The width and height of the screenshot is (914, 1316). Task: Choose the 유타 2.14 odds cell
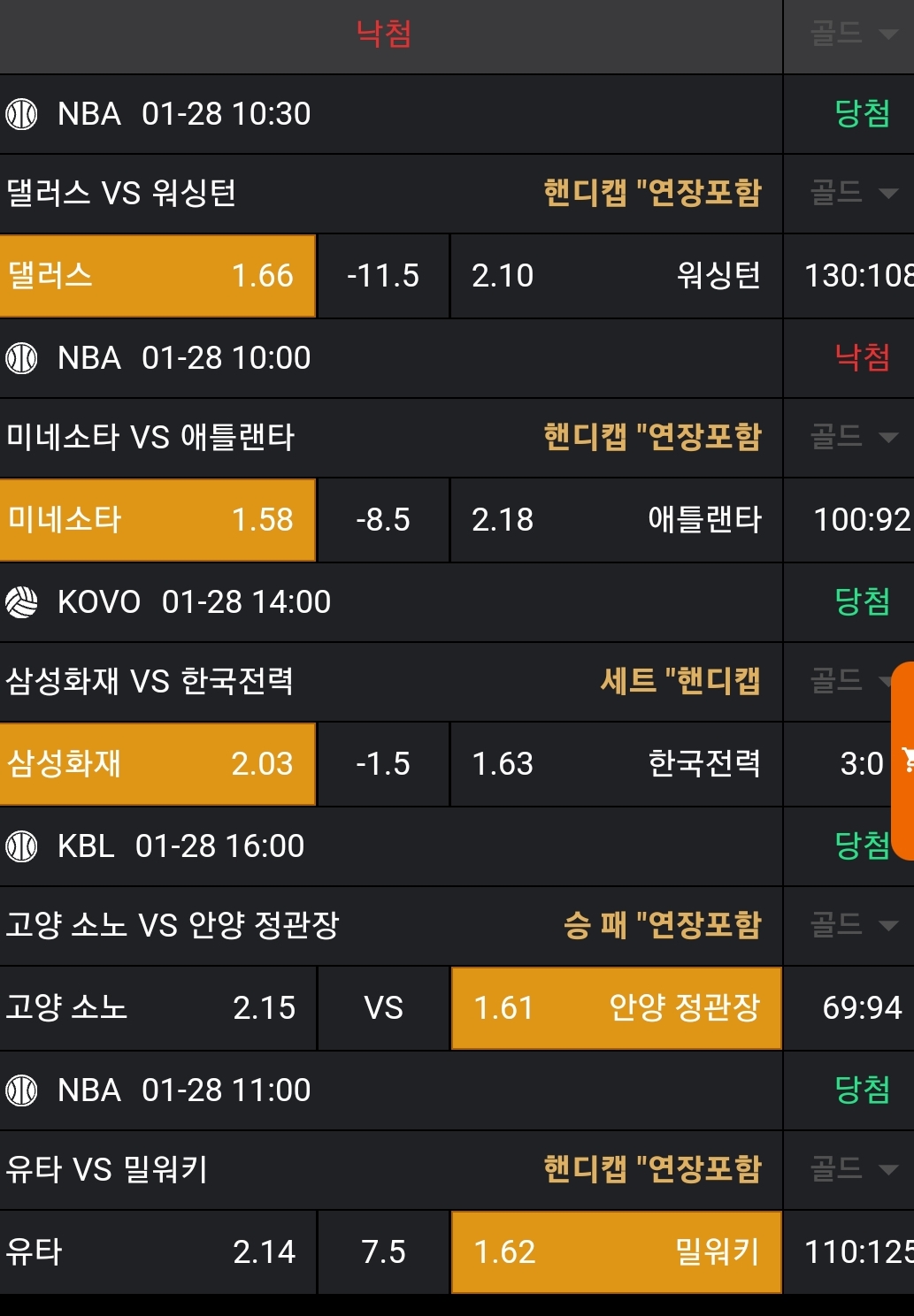pyautogui.click(x=157, y=1252)
